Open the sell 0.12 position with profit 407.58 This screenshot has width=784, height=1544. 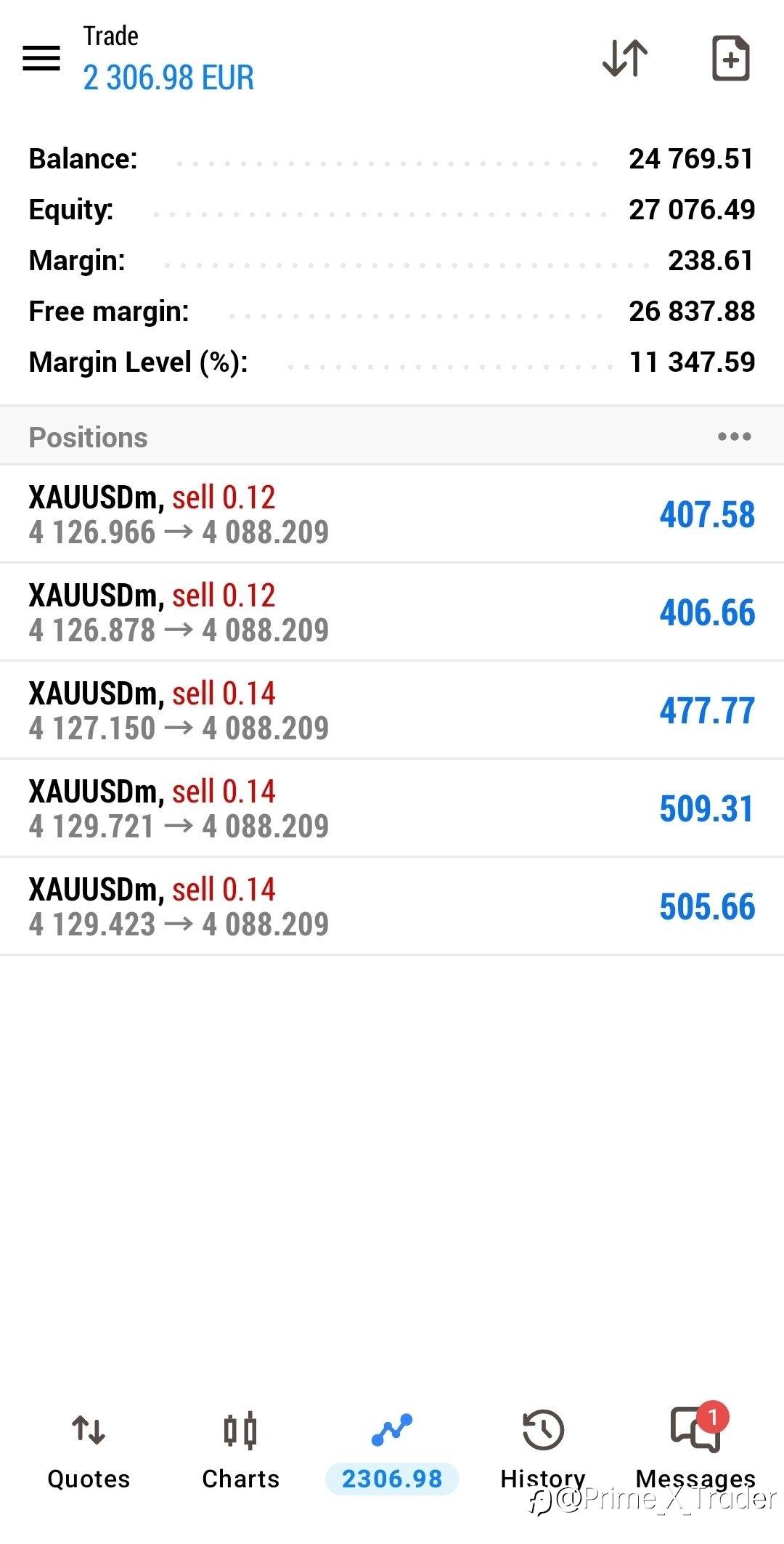pos(392,514)
